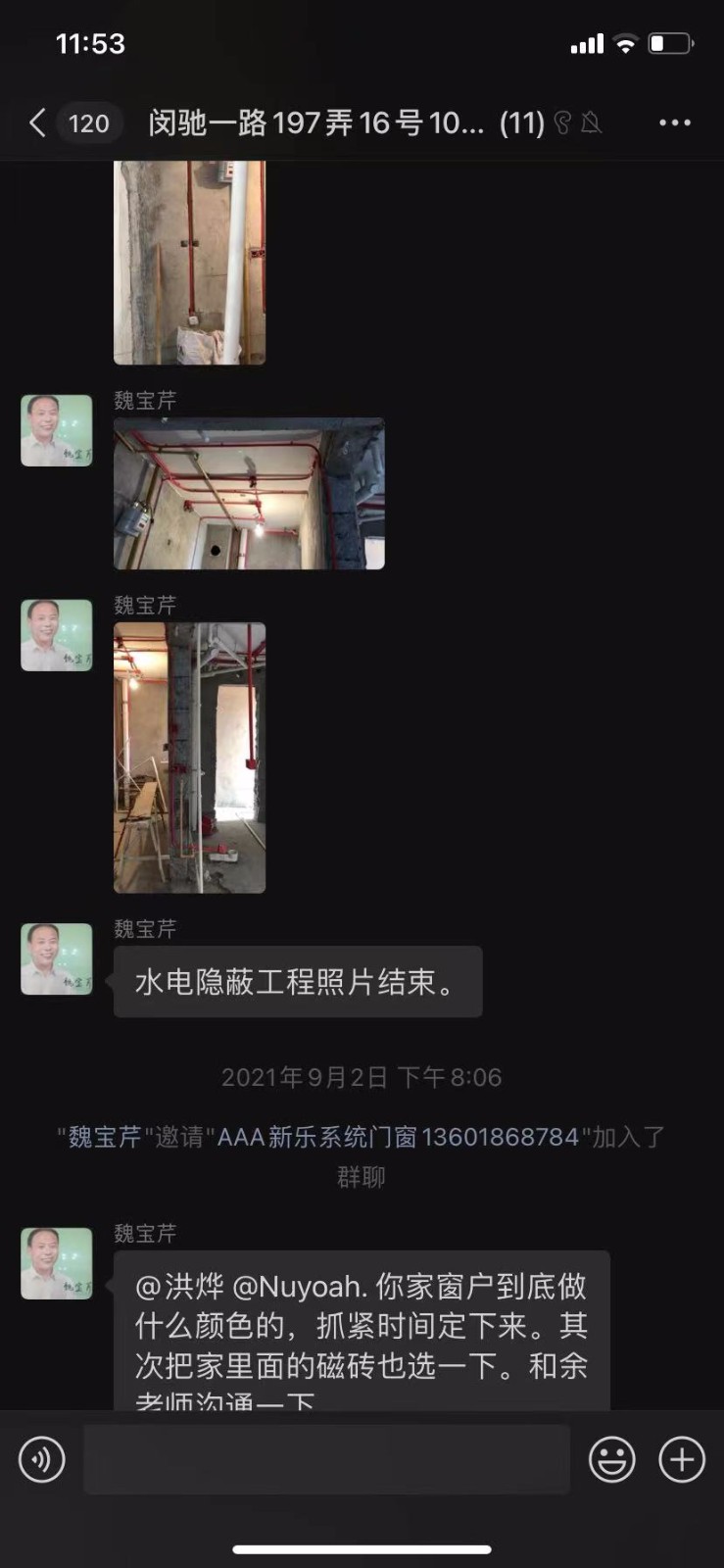This screenshot has width=724, height=1568.
Task: Go back to the chat list
Action: pos(39,122)
